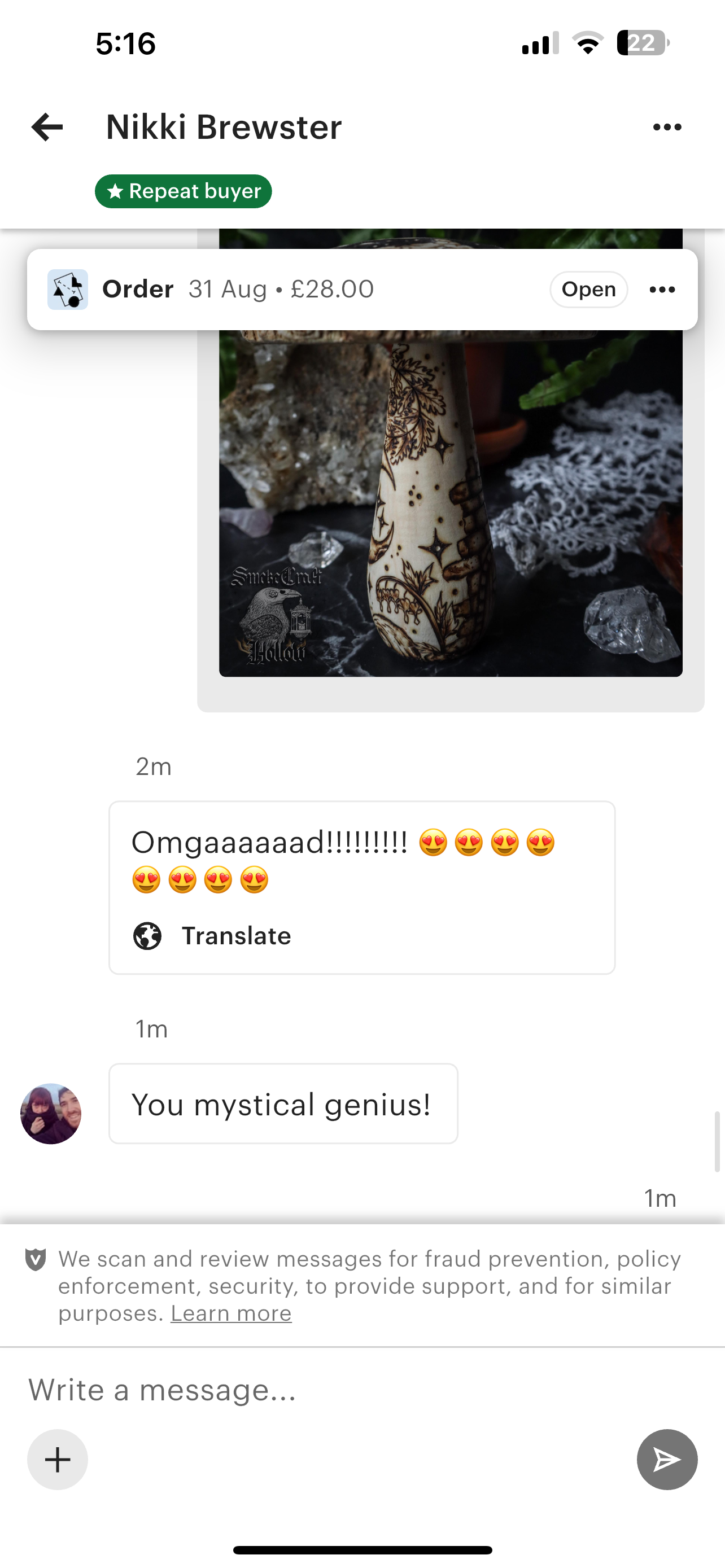Add an attachment with the plus button
This screenshot has height=1568, width=725.
(x=58, y=1459)
